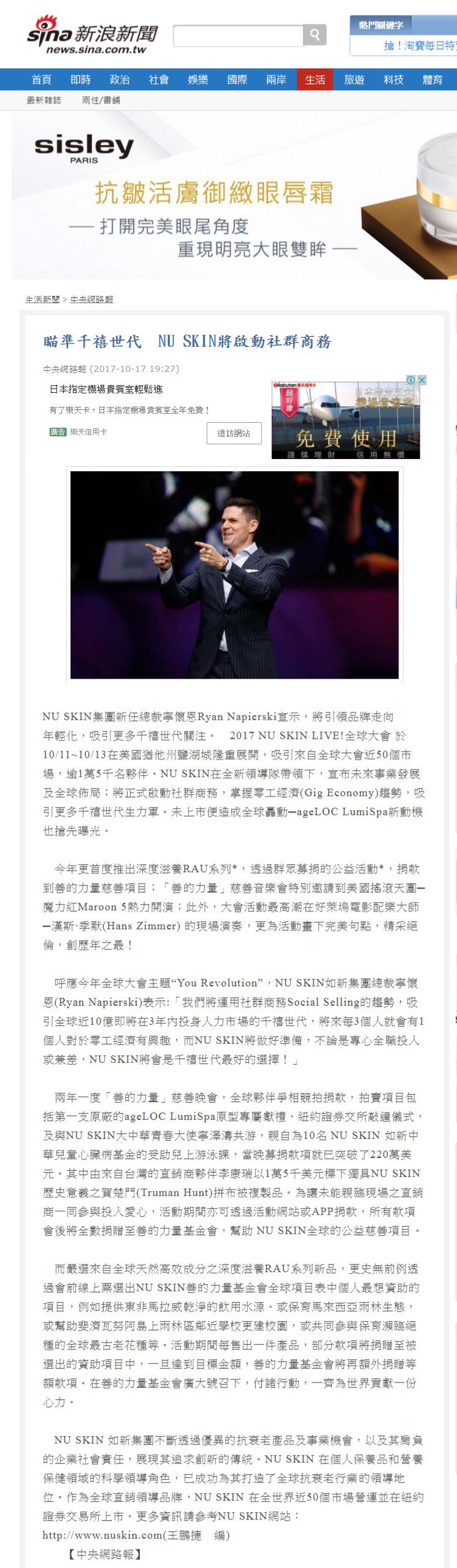Image resolution: width=457 pixels, height=1568 pixels.
Task: Open the 國際 news section
Action: point(237,80)
